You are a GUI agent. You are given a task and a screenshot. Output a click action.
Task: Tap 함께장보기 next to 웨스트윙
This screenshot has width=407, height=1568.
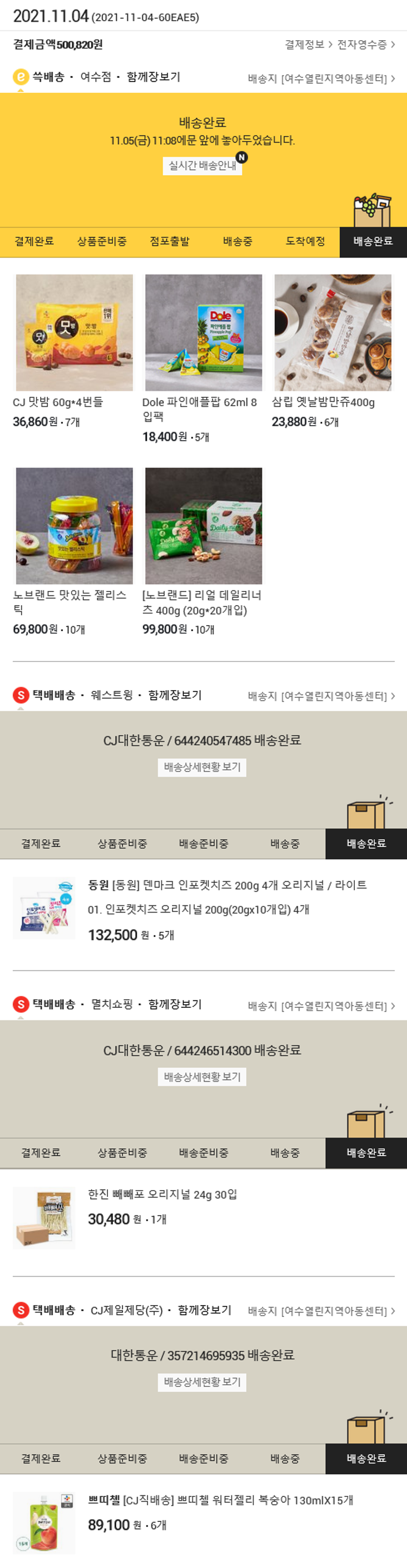[174, 695]
